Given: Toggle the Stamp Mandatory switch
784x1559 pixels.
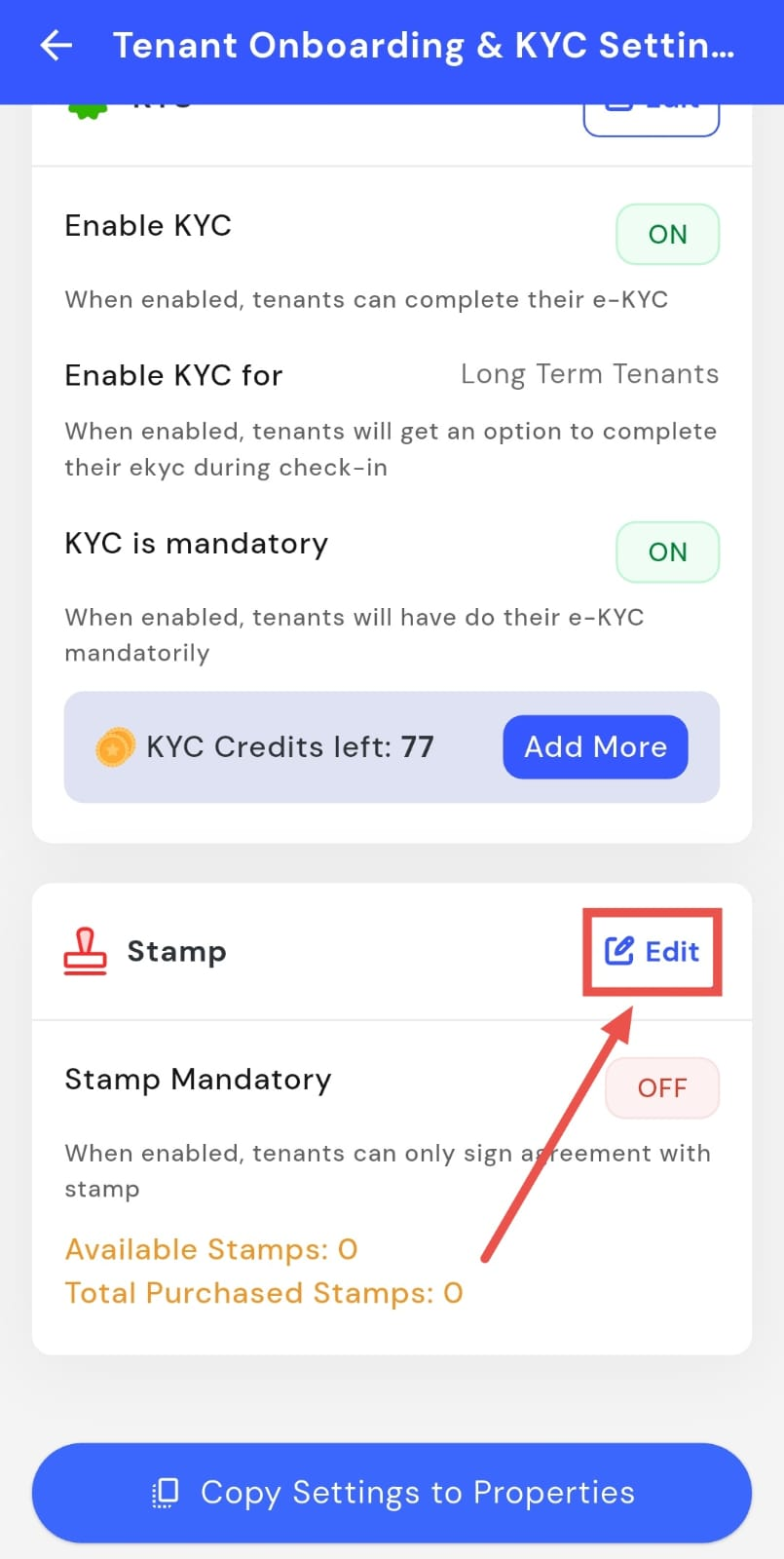Looking at the screenshot, I should (662, 1087).
